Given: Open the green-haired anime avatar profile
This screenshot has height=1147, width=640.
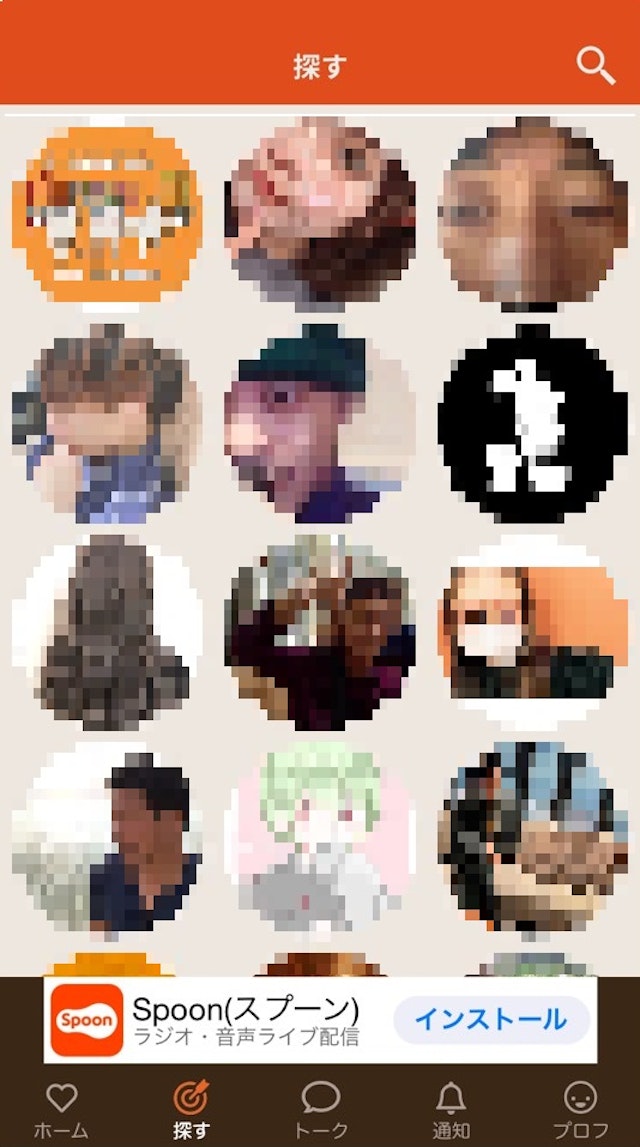Looking at the screenshot, I should [x=320, y=840].
